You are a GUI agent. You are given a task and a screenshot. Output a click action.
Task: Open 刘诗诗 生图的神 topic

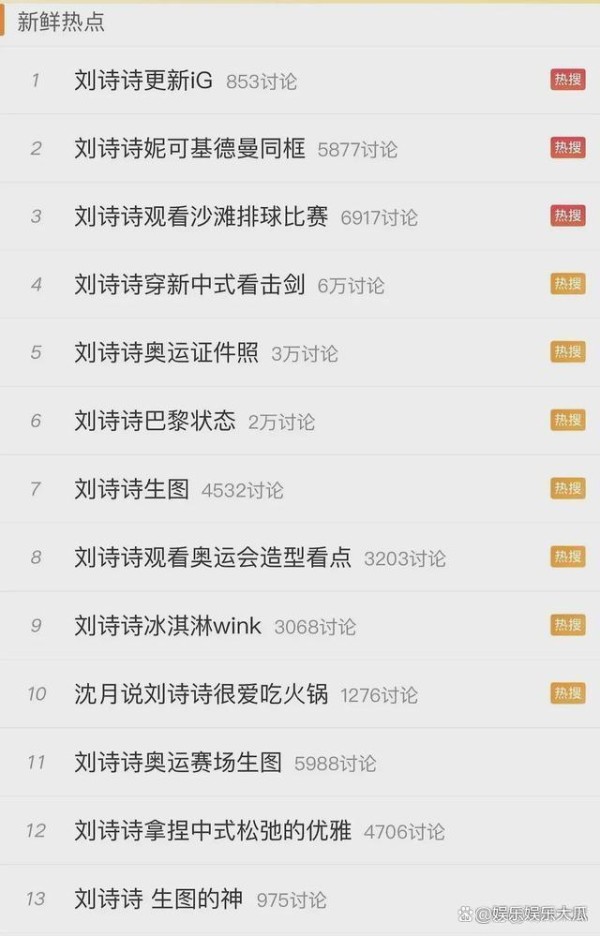click(159, 899)
